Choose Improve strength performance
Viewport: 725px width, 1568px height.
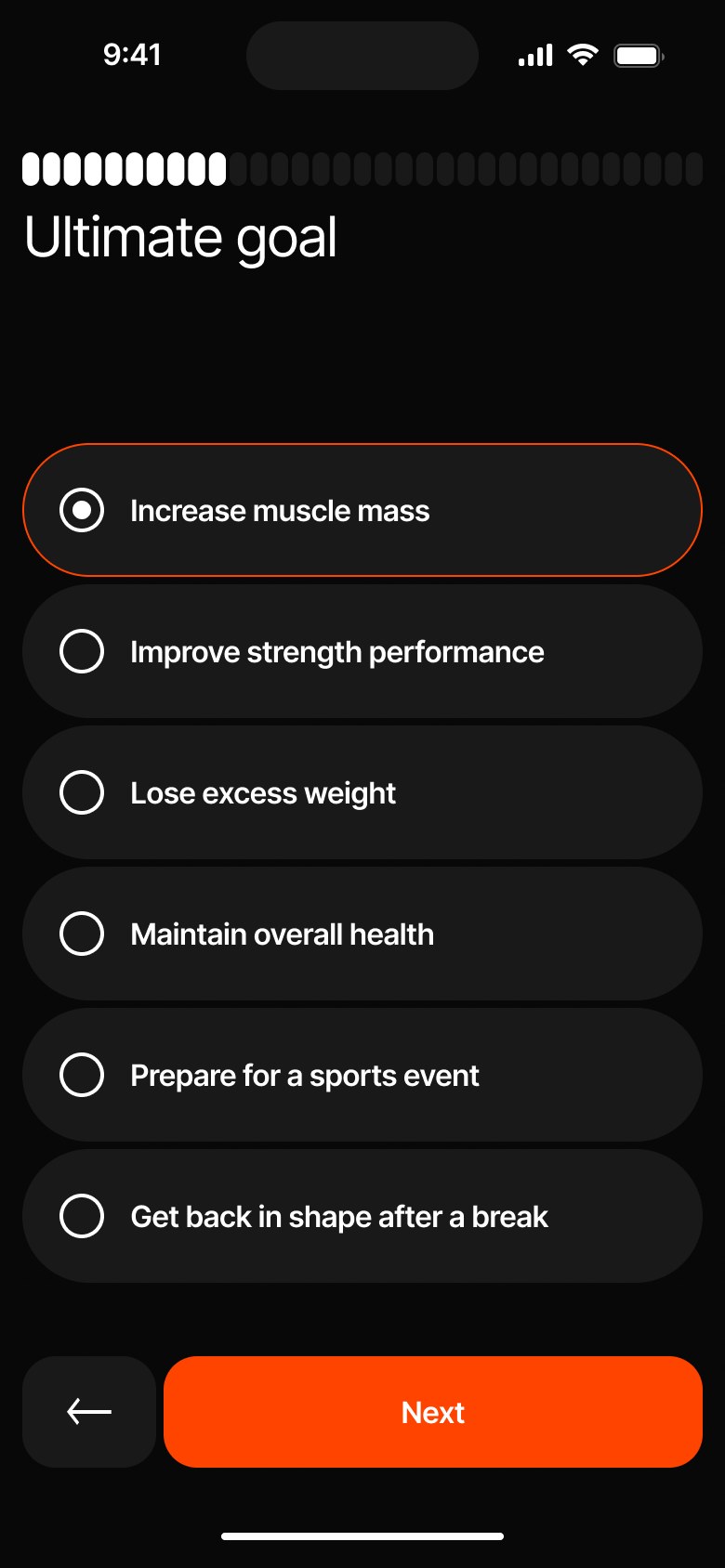362,651
